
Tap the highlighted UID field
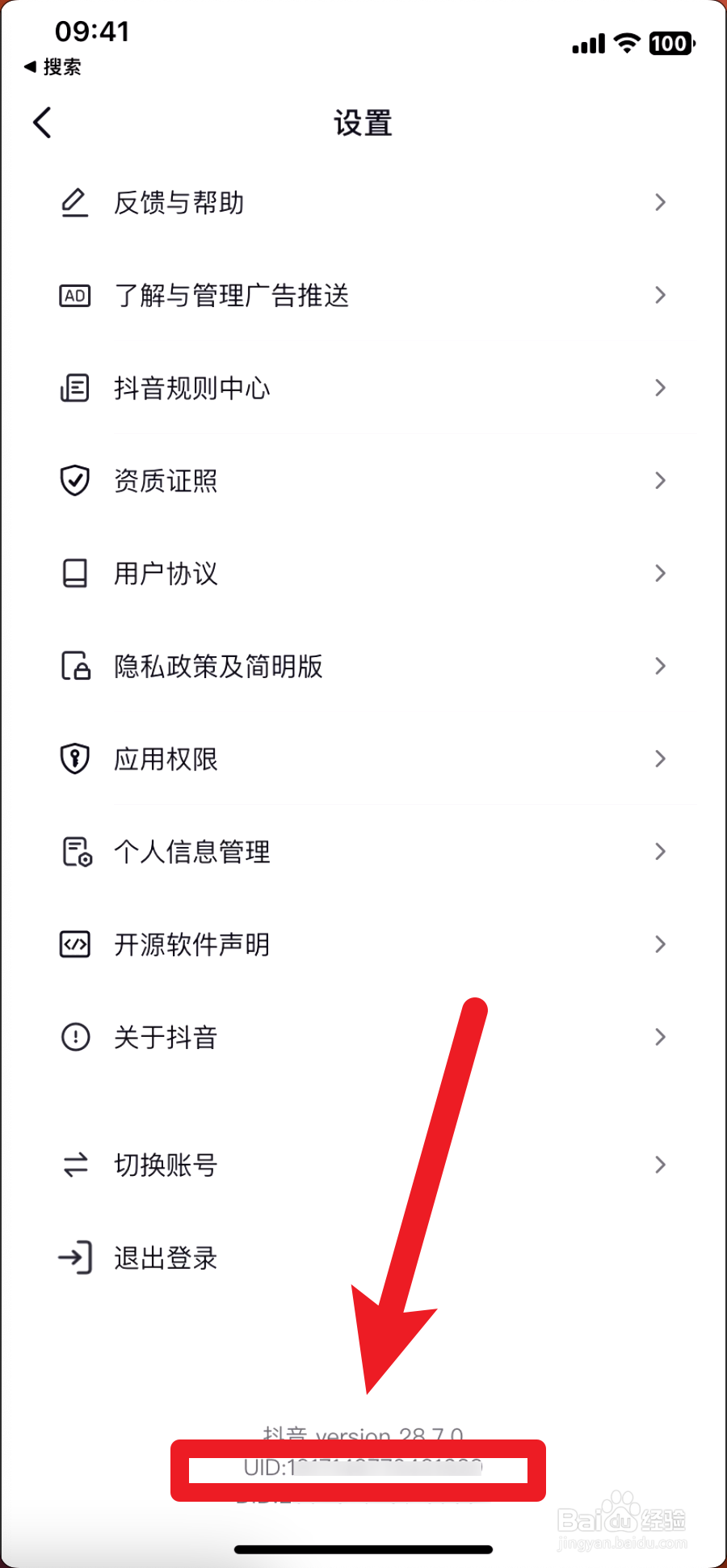click(362, 1469)
